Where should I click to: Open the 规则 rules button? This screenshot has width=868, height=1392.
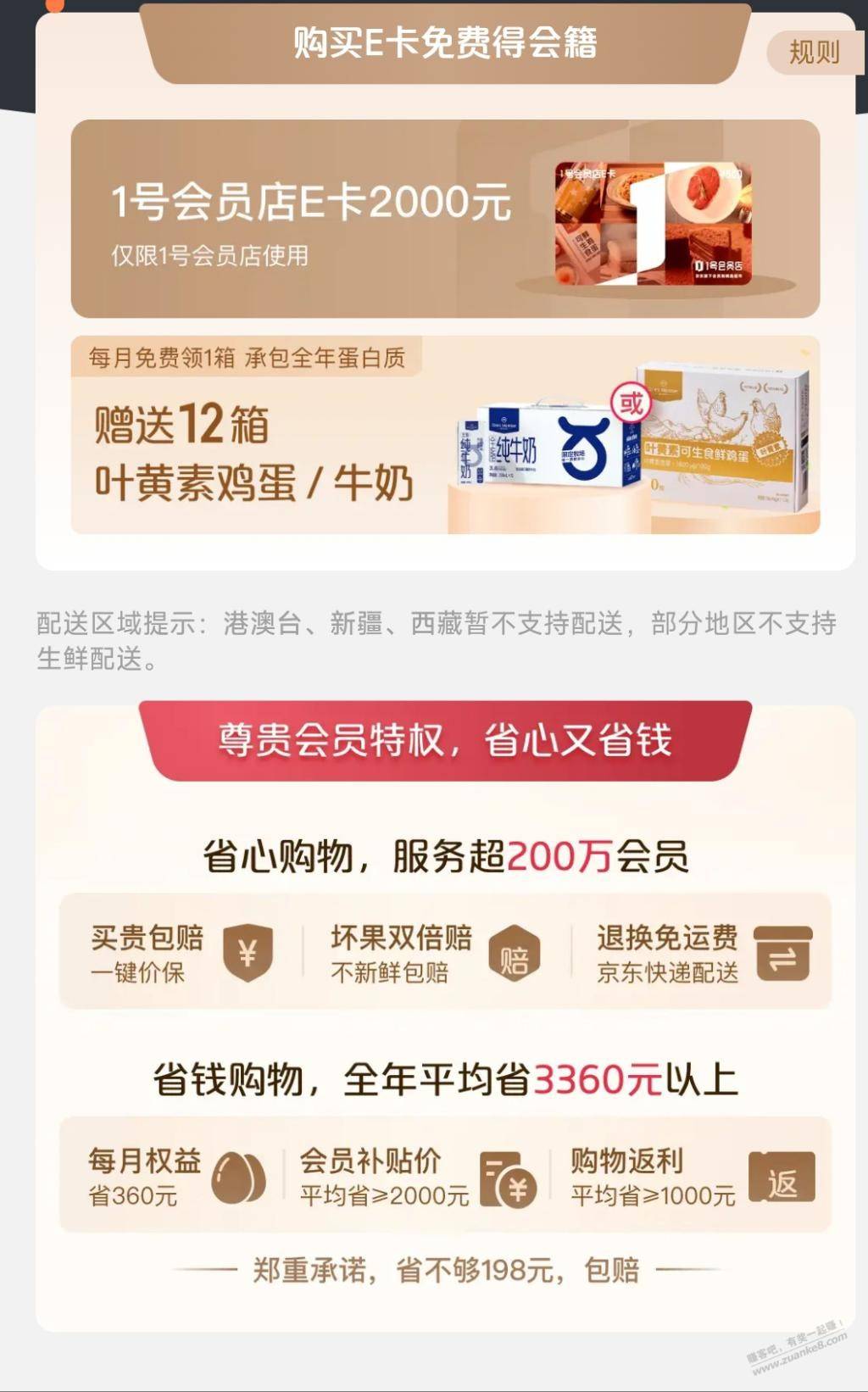(813, 53)
